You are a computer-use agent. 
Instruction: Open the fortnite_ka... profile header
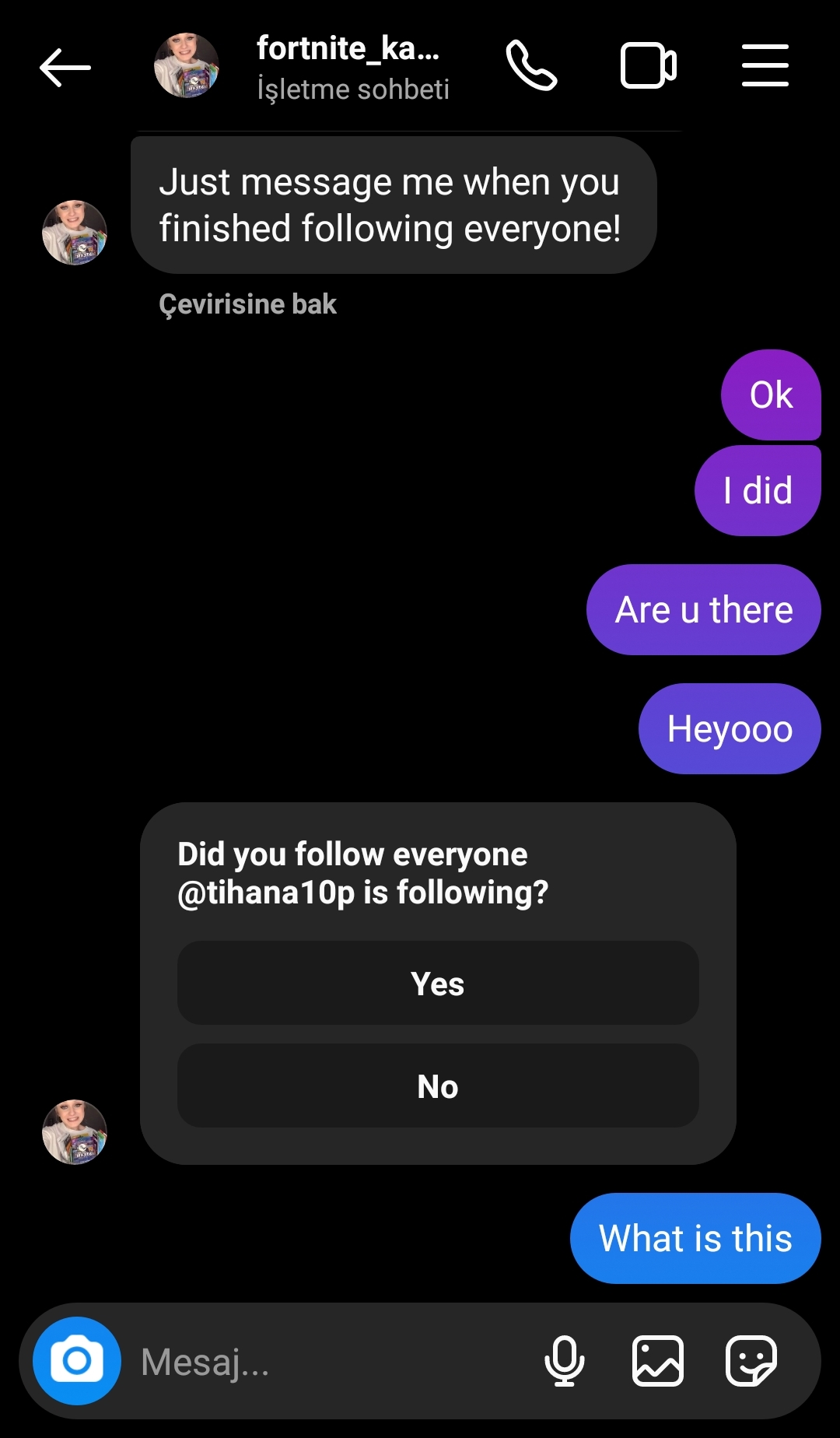(x=350, y=67)
